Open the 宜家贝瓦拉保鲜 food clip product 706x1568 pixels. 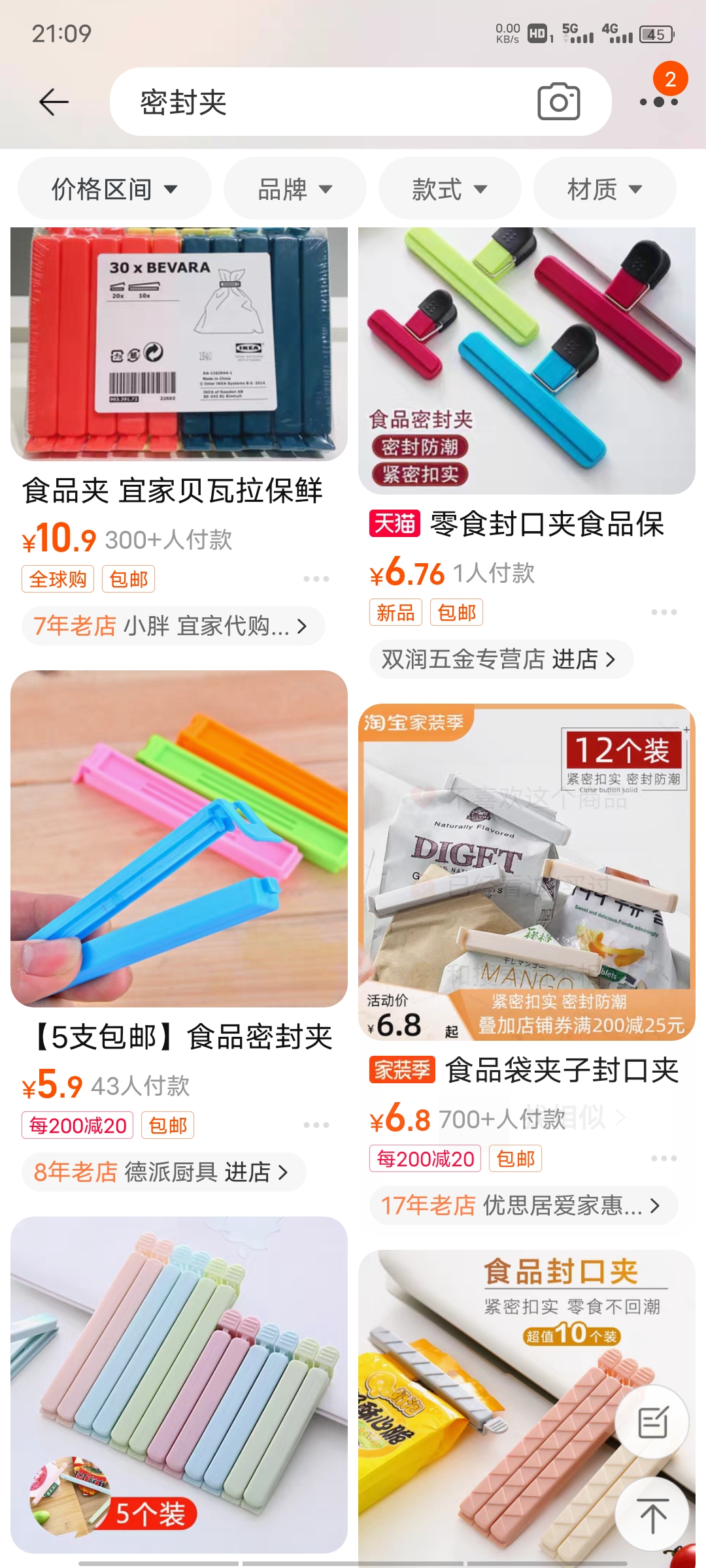[178, 344]
